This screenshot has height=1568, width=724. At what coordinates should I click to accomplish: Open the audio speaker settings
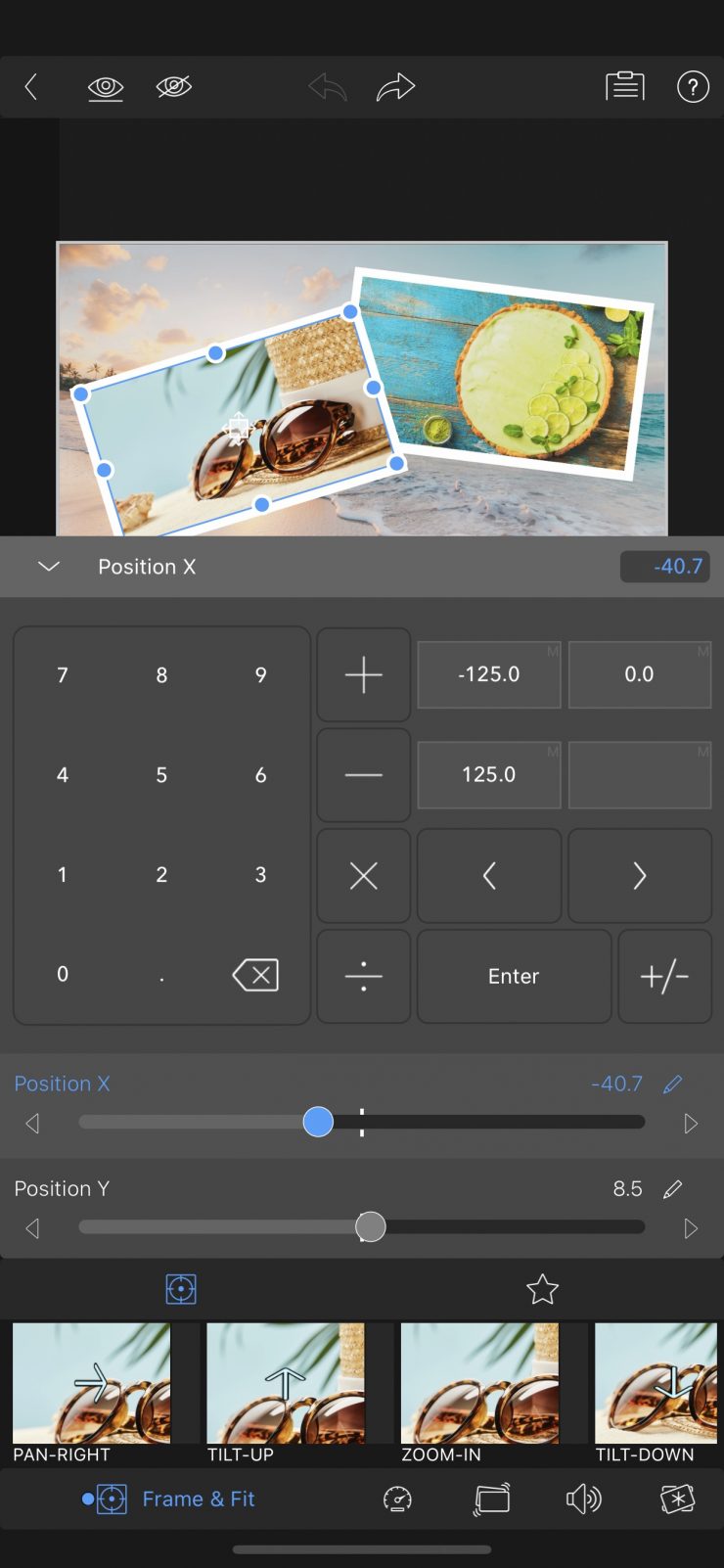tap(583, 1499)
